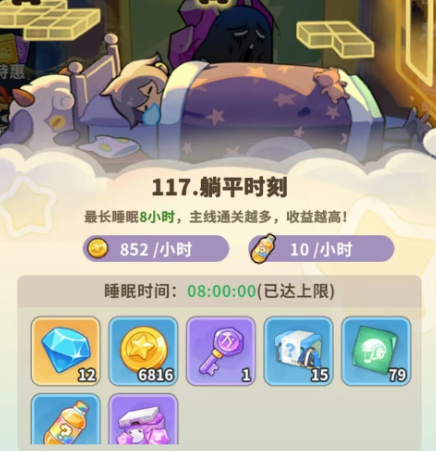Tap the green cloth reward showing 79

[x=376, y=351]
